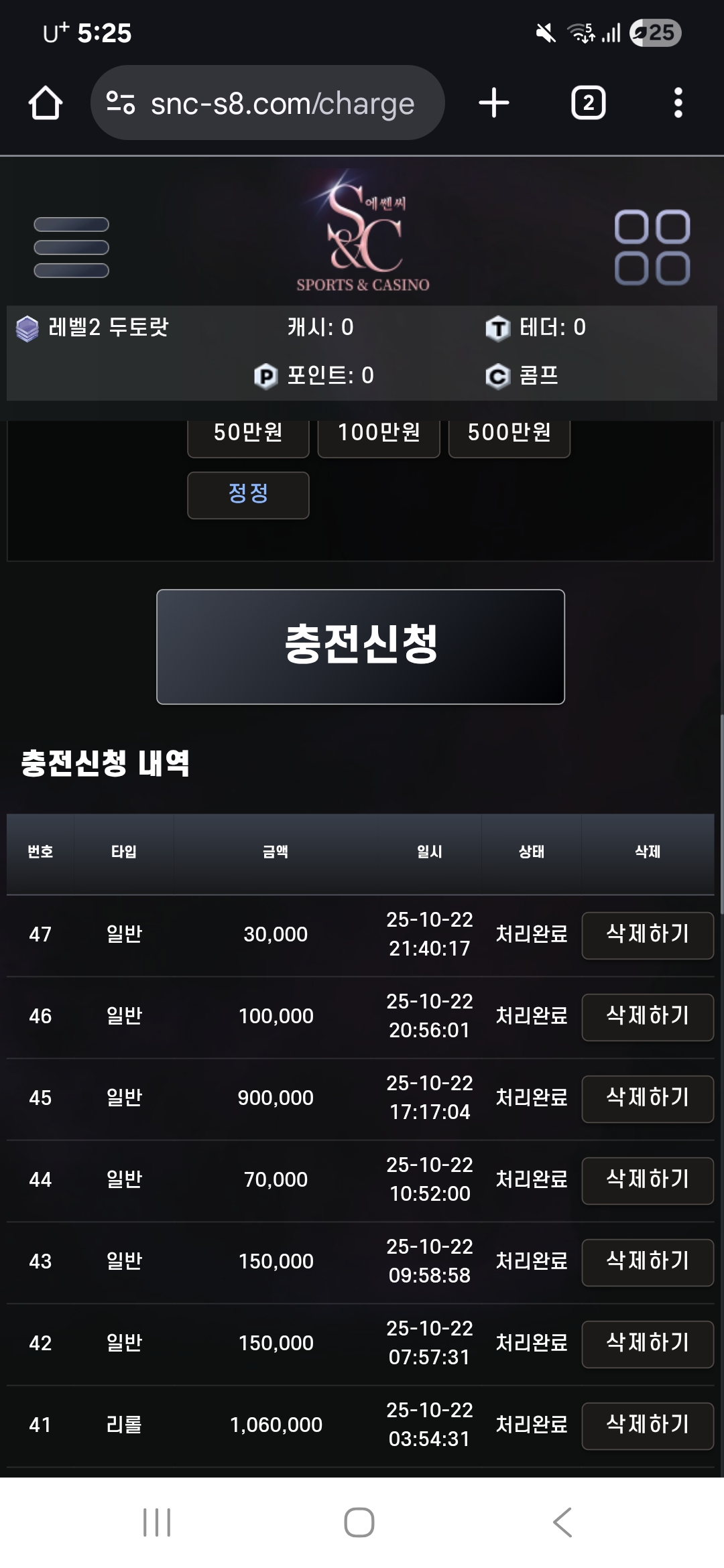Go to the browser home page
The height and width of the screenshot is (1568, 724).
46,103
